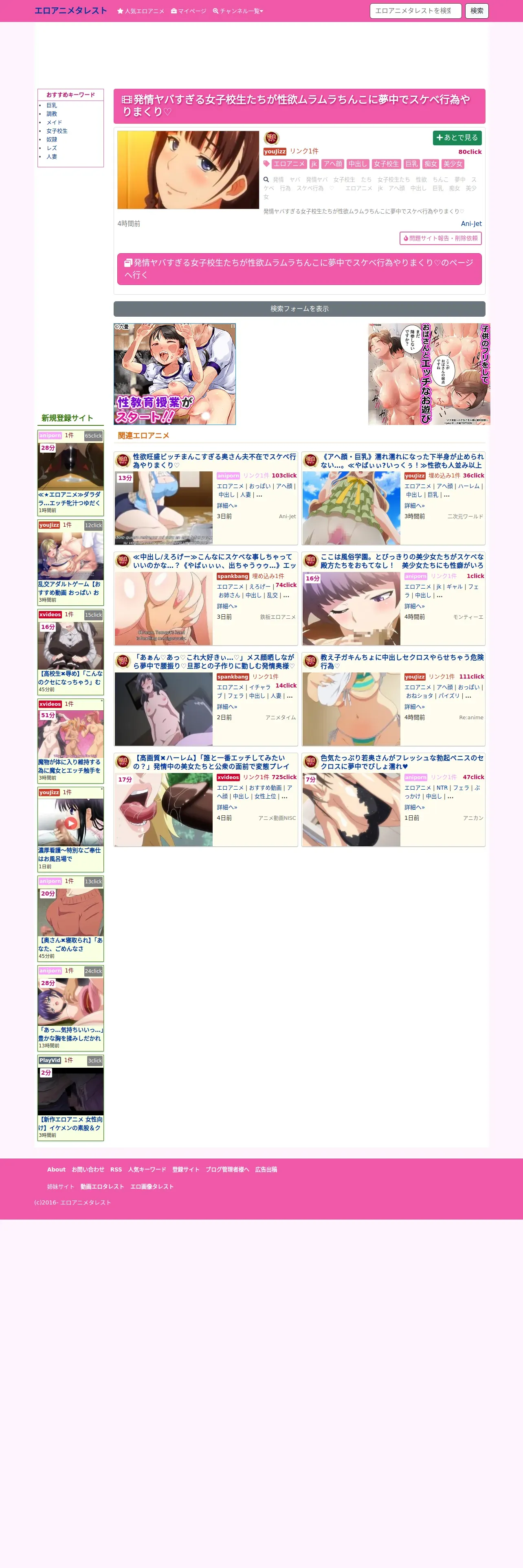Tap the About link in footer
The height and width of the screenshot is (1568, 523).
tap(56, 1169)
